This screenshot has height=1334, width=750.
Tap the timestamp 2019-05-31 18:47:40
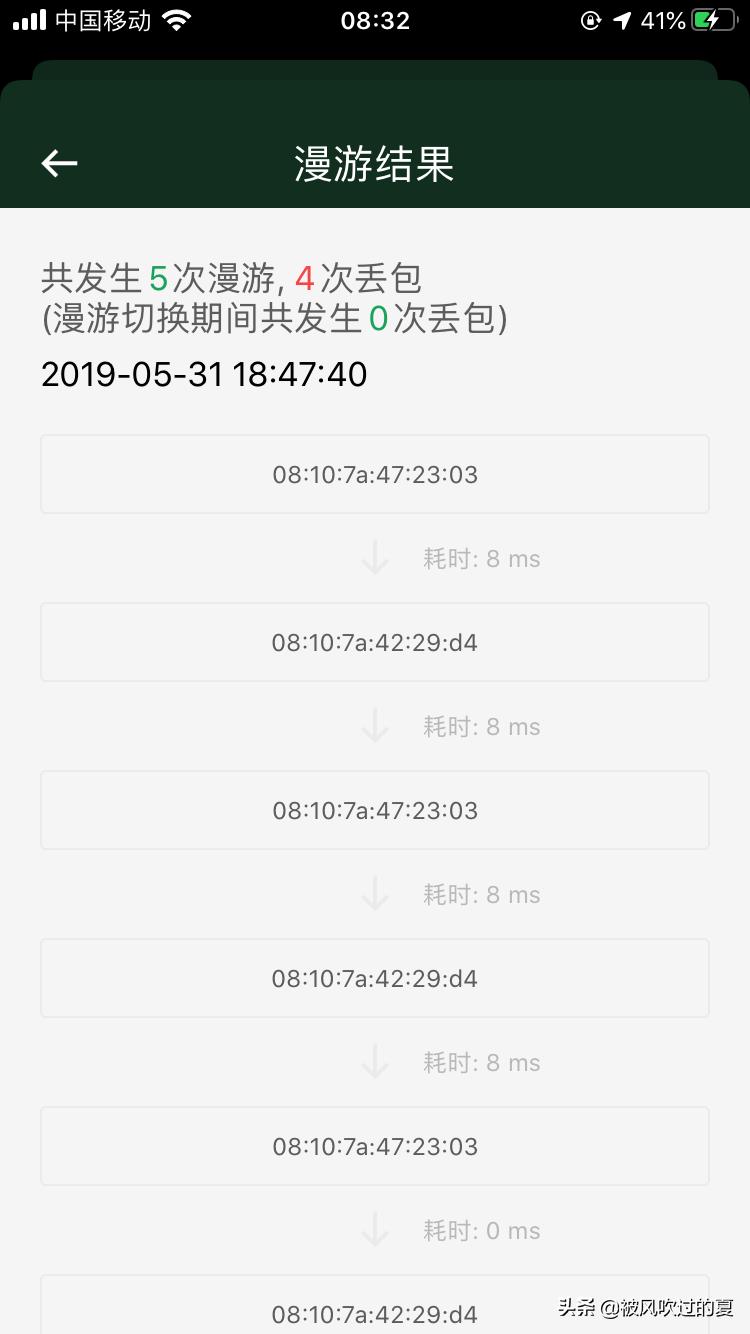[x=203, y=374]
